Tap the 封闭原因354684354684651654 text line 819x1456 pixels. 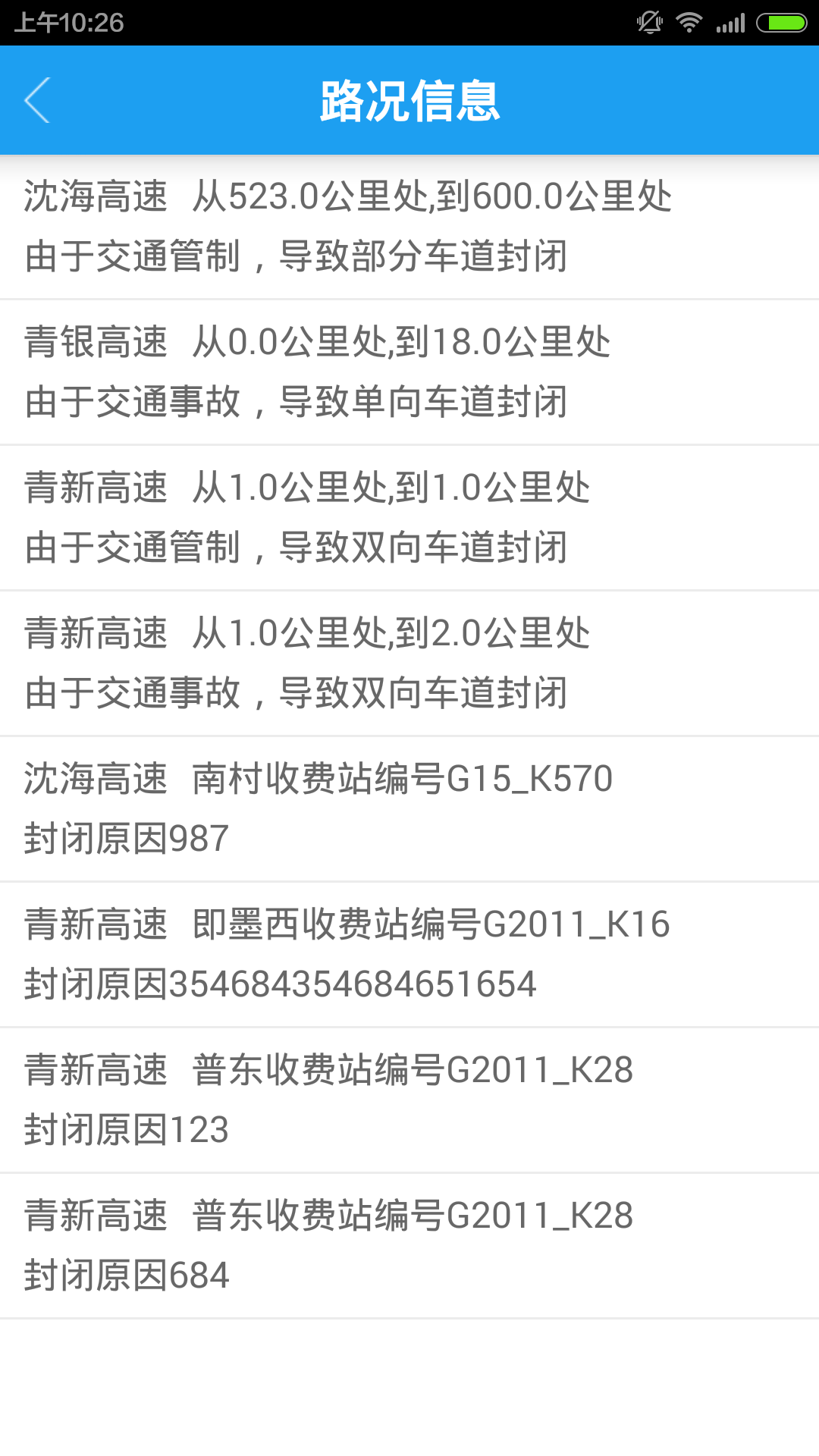279,984
